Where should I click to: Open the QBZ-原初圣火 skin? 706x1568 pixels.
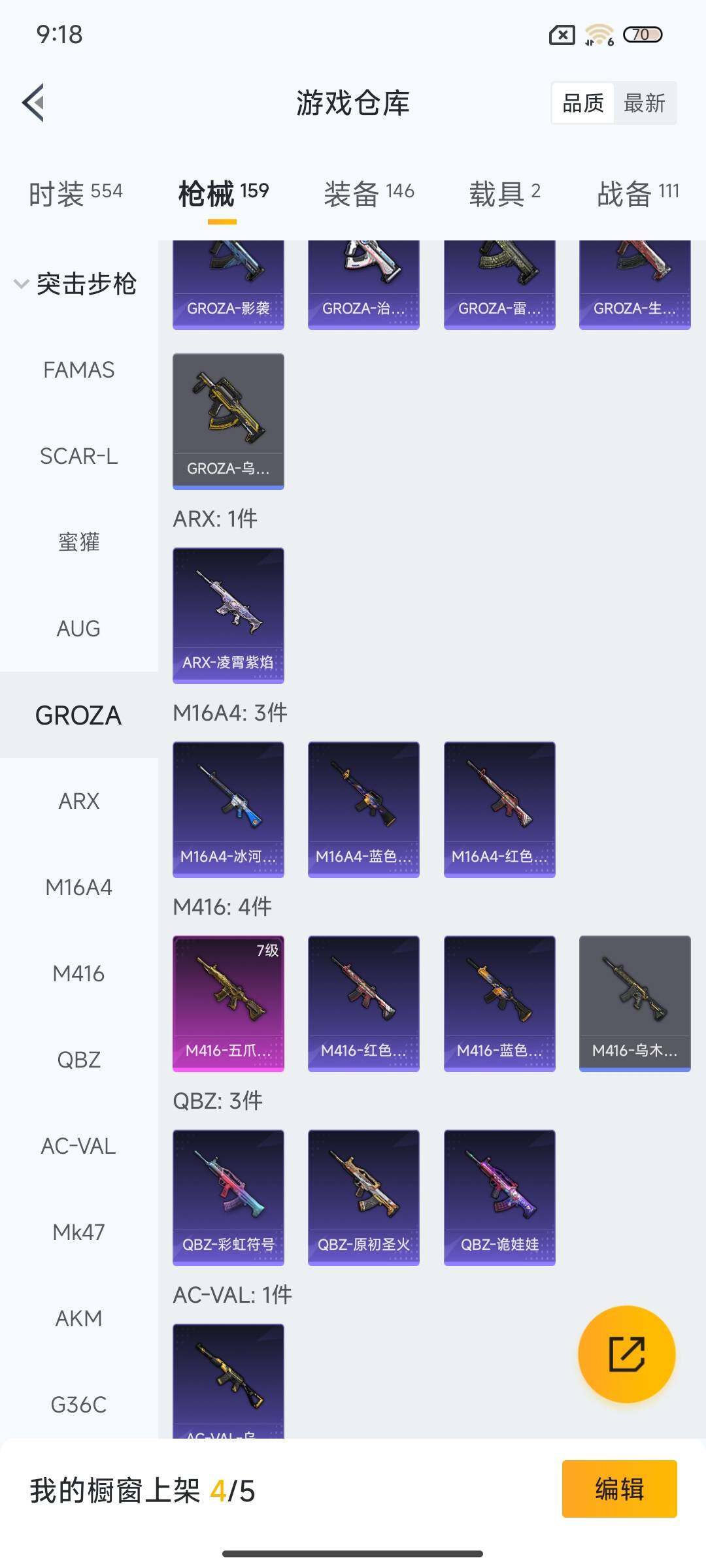point(363,1197)
